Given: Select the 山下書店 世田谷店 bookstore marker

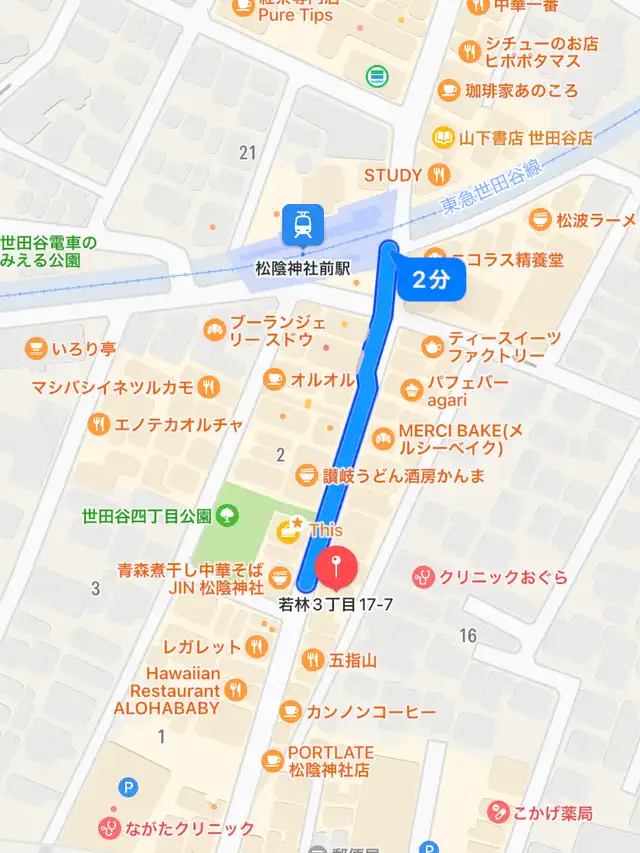Looking at the screenshot, I should pos(444,138).
